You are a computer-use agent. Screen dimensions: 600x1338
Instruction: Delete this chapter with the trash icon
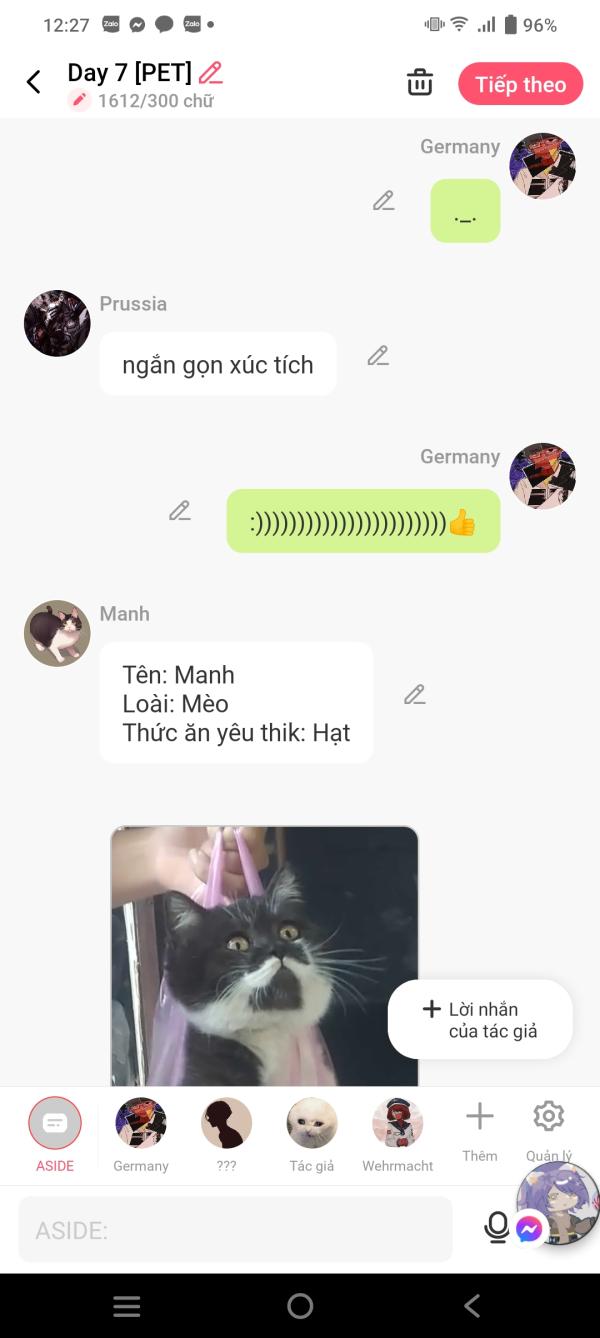tap(420, 83)
